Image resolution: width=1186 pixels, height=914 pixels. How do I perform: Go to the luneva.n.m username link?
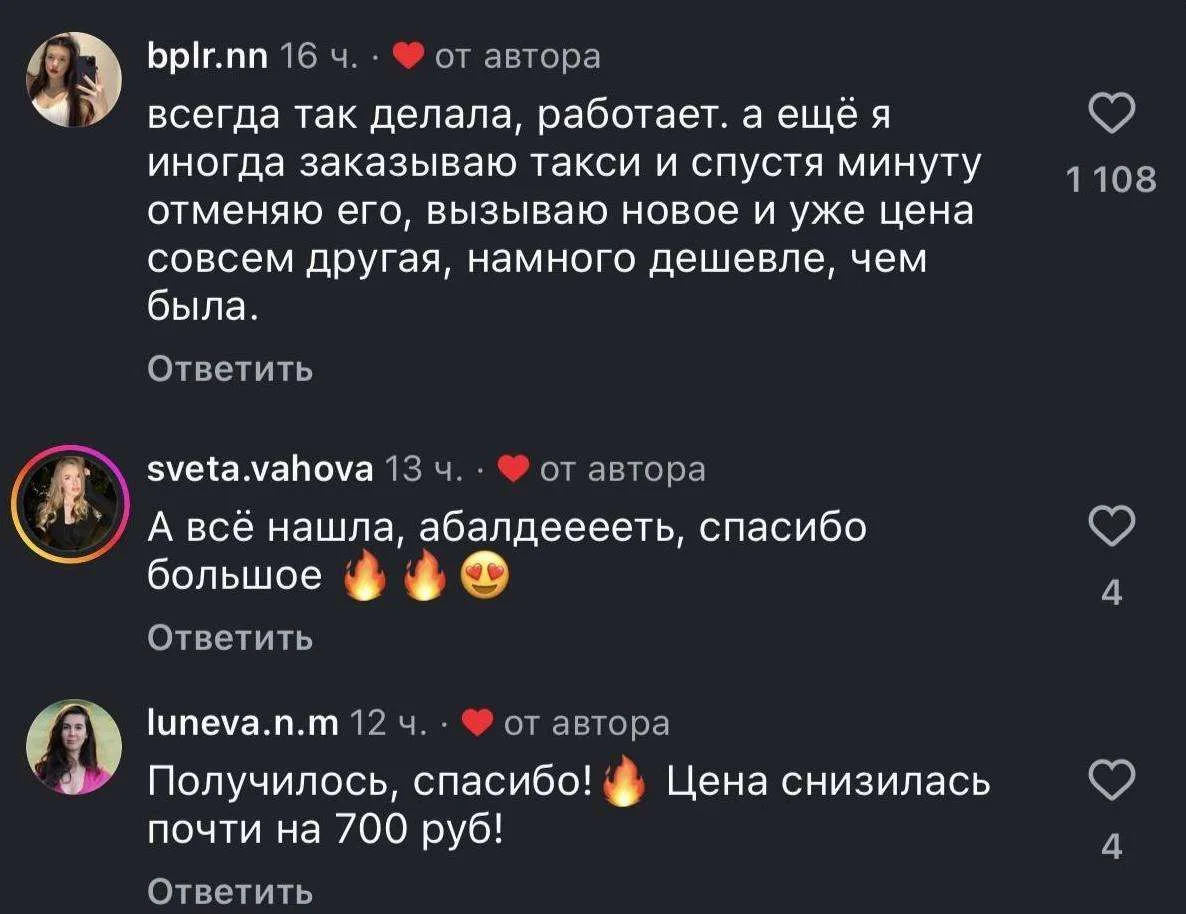click(x=243, y=722)
